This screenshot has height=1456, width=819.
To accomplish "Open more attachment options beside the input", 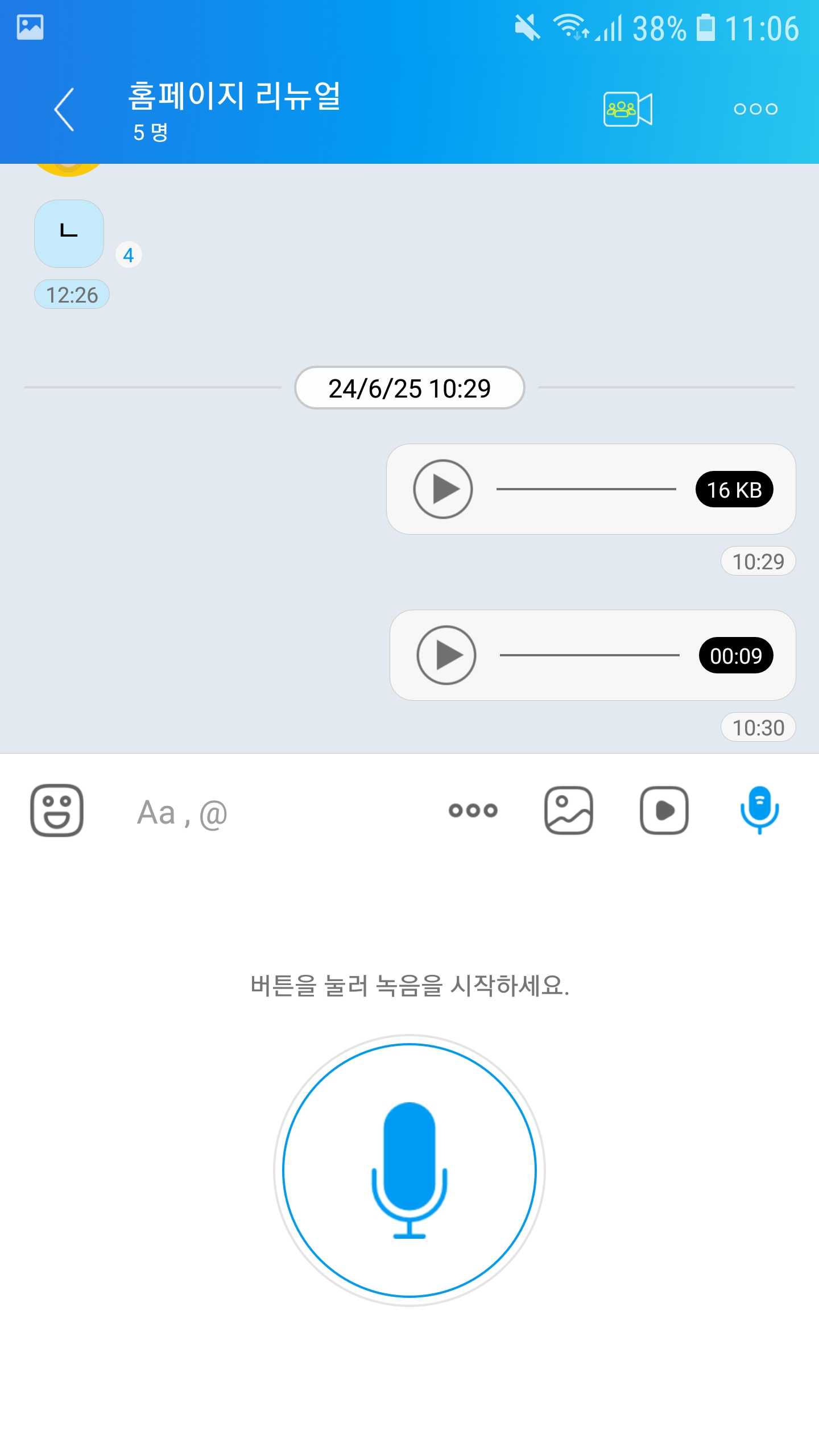I will click(x=473, y=810).
